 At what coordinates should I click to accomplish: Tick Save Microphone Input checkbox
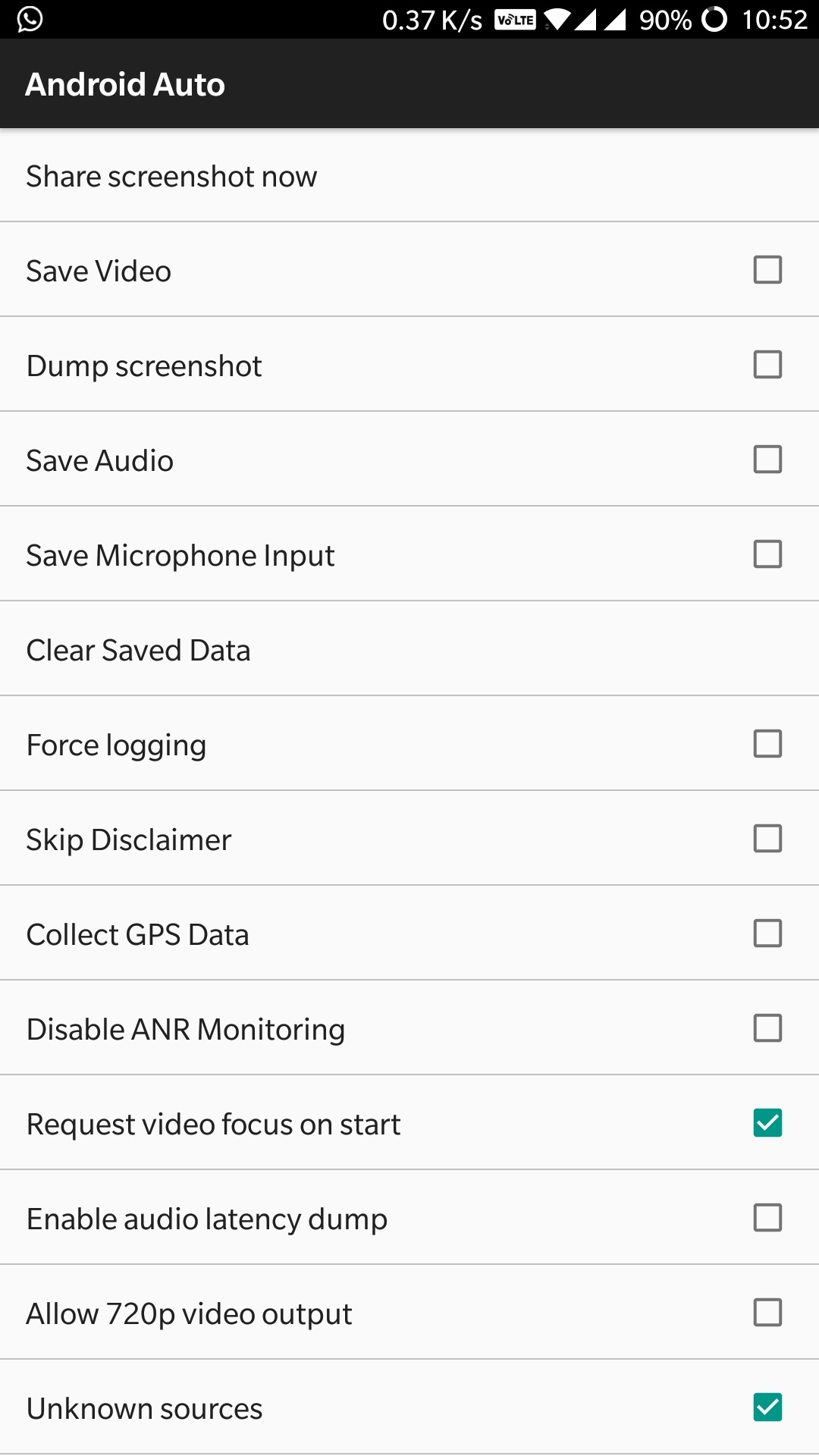(767, 554)
